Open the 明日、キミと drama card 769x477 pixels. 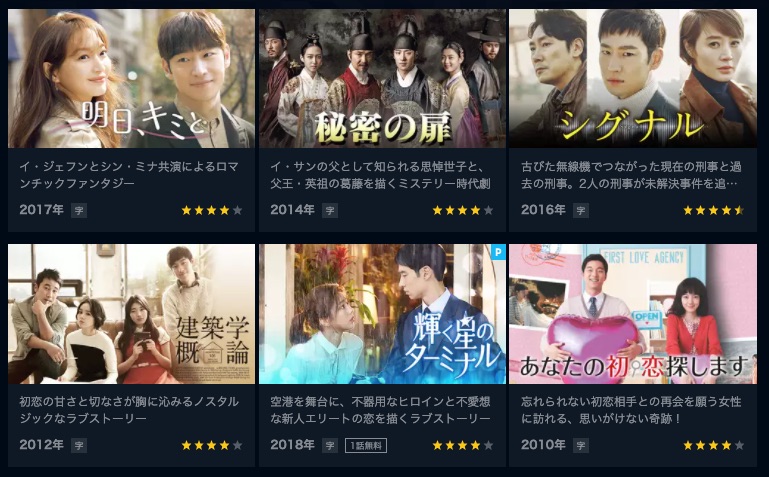pos(131,80)
